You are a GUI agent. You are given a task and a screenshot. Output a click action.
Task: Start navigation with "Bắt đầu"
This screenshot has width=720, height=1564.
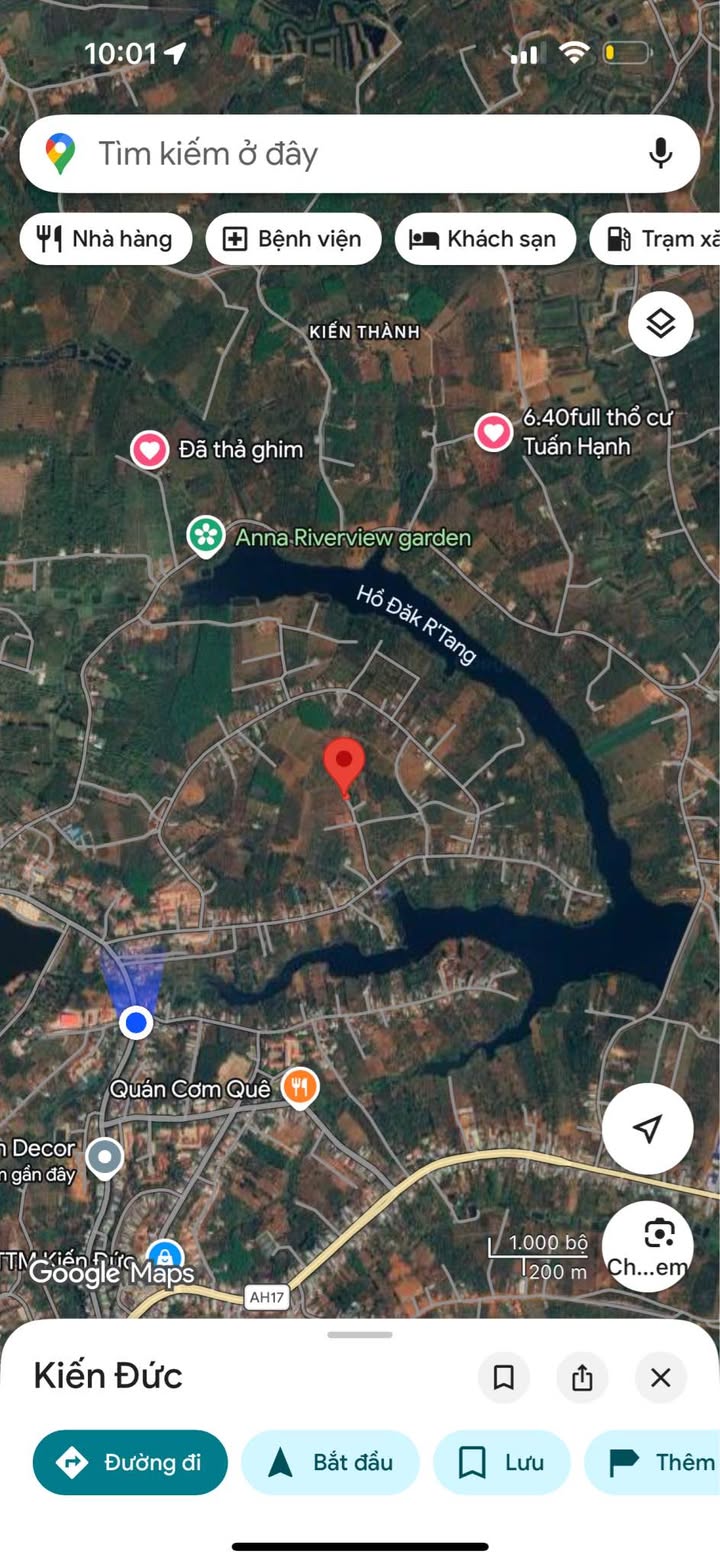330,1462
